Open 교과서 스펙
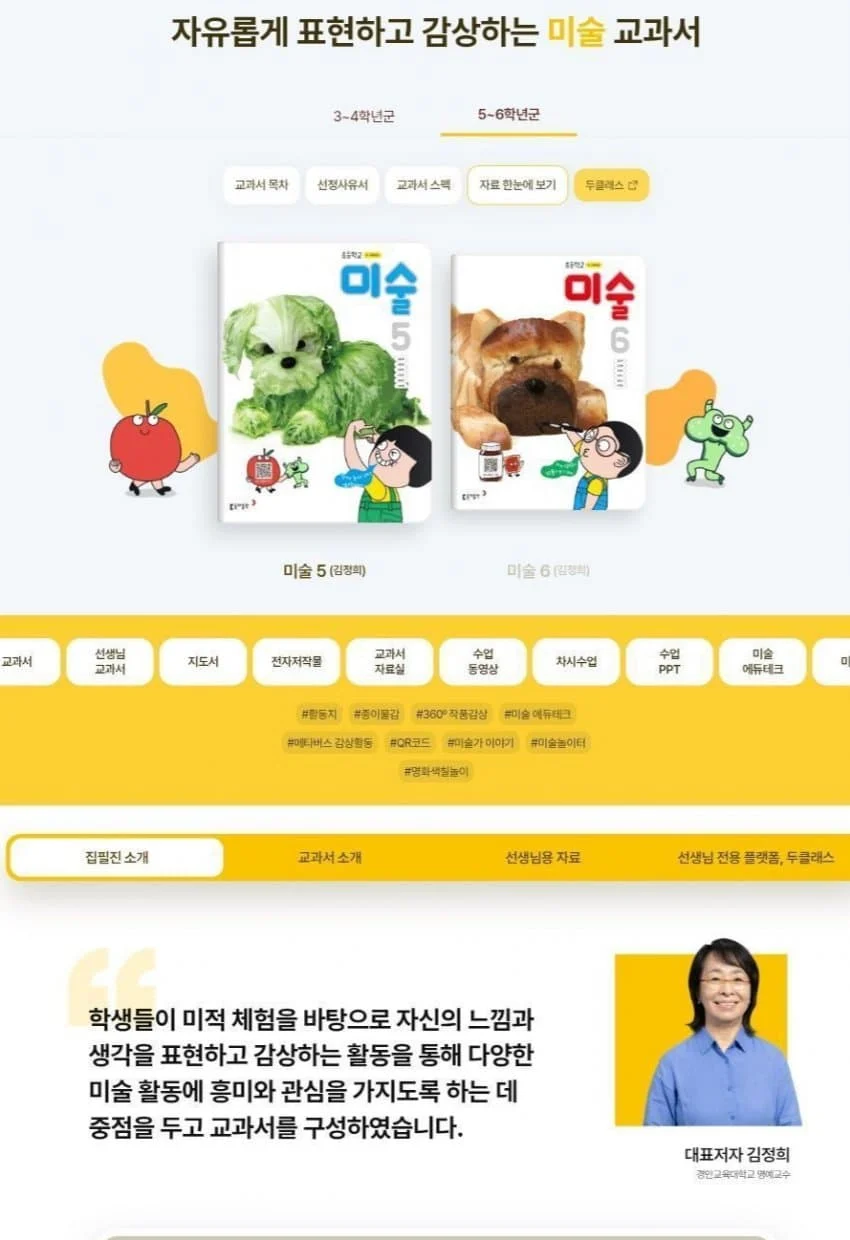 (x=423, y=185)
